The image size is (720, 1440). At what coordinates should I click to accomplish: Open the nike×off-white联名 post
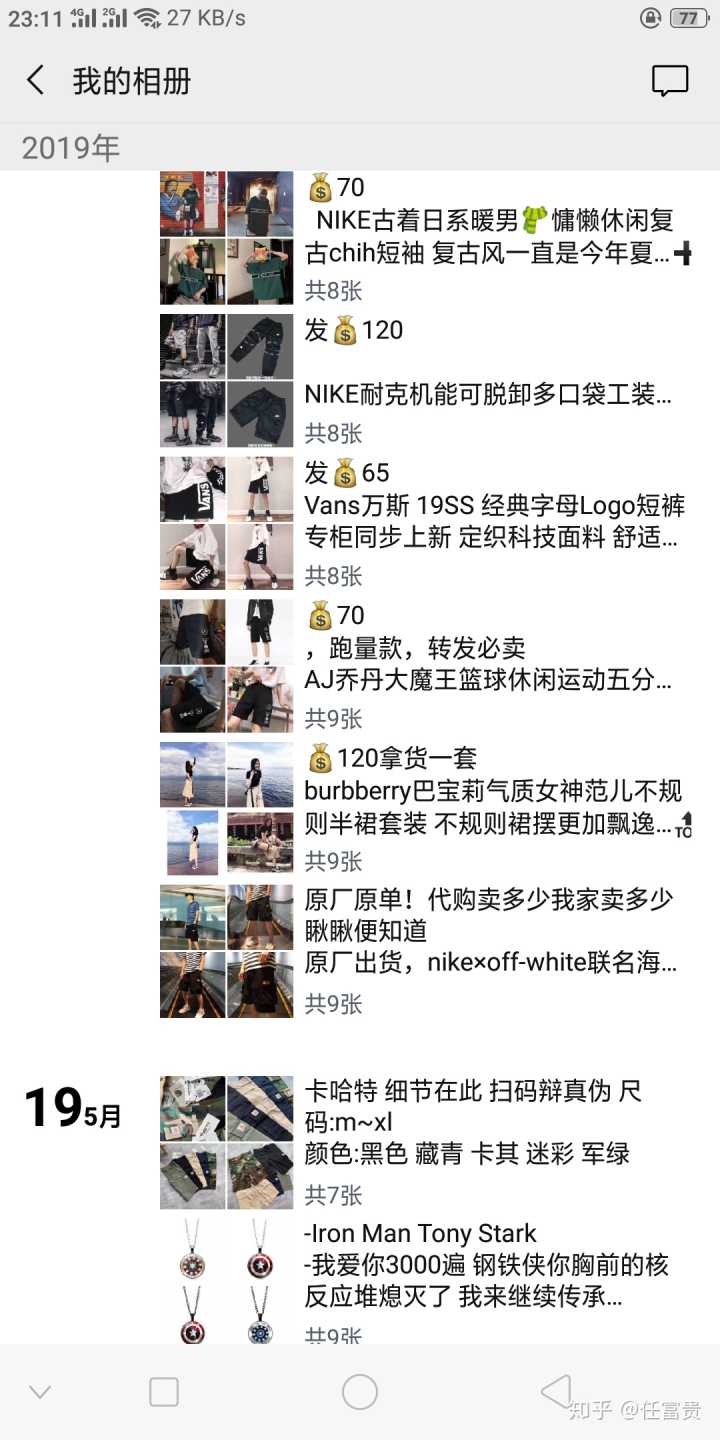[490, 950]
